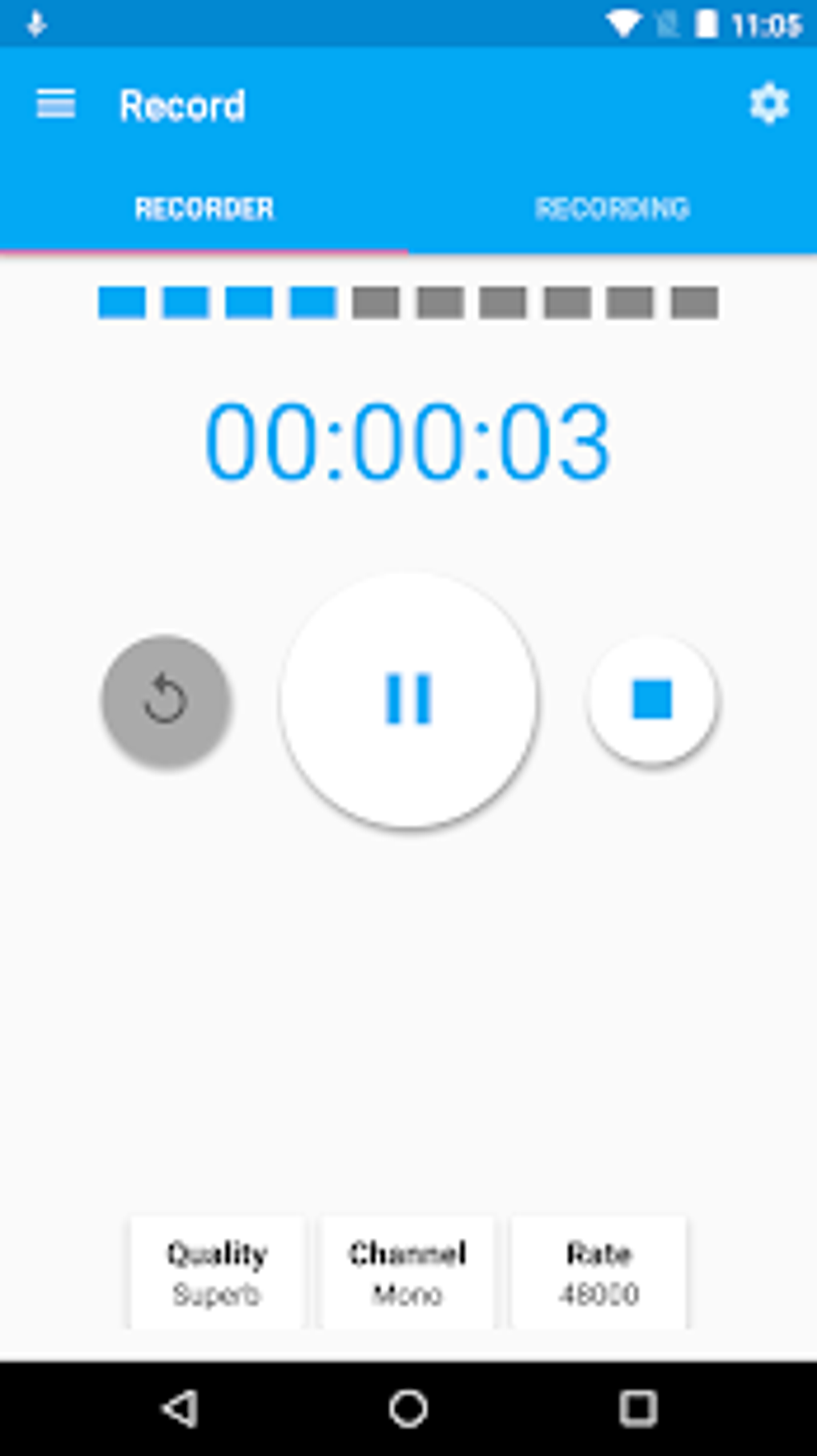Restart the recording with the reset button
817x1456 pixels.
pyautogui.click(x=166, y=699)
